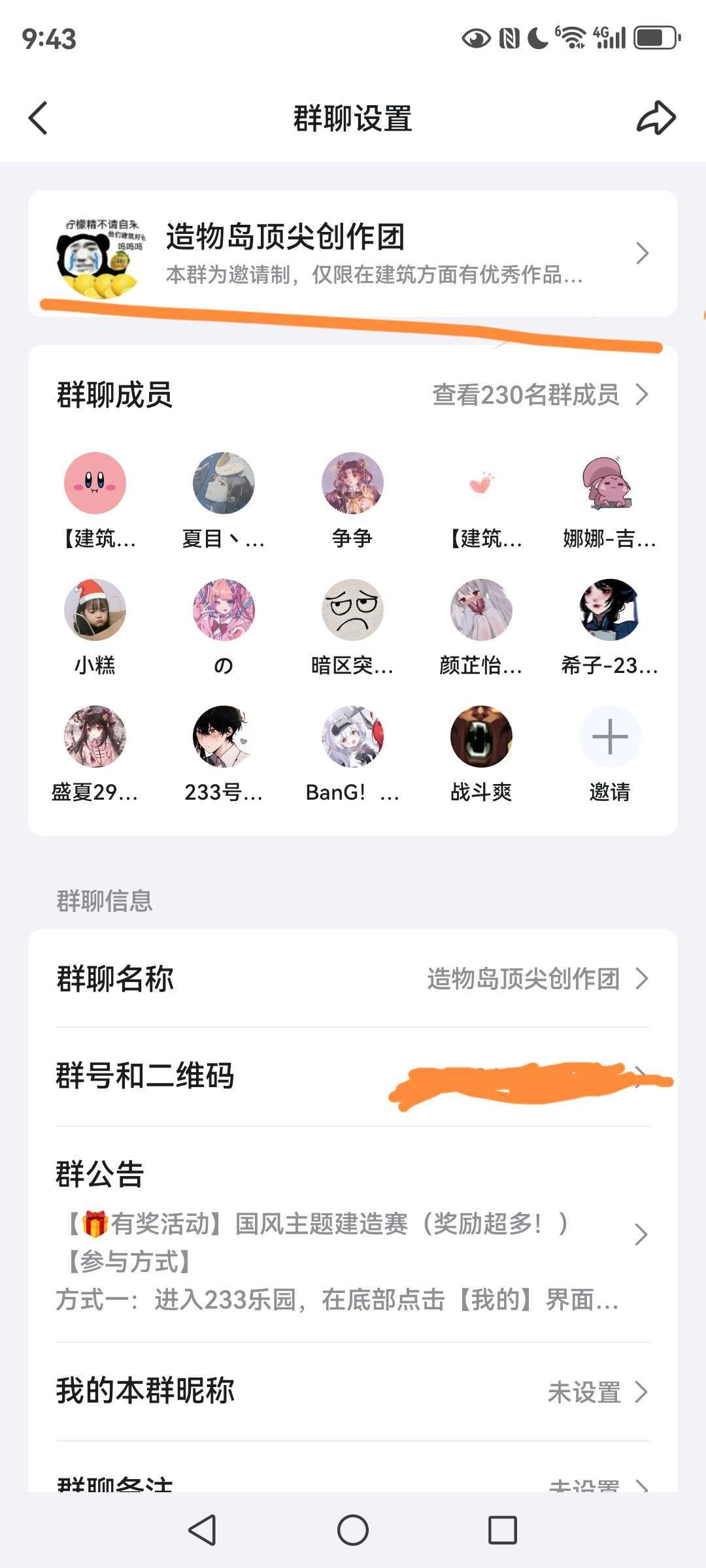706x1568 pixels.
Task: Open 群号和二维码 row
Action: [353, 1076]
